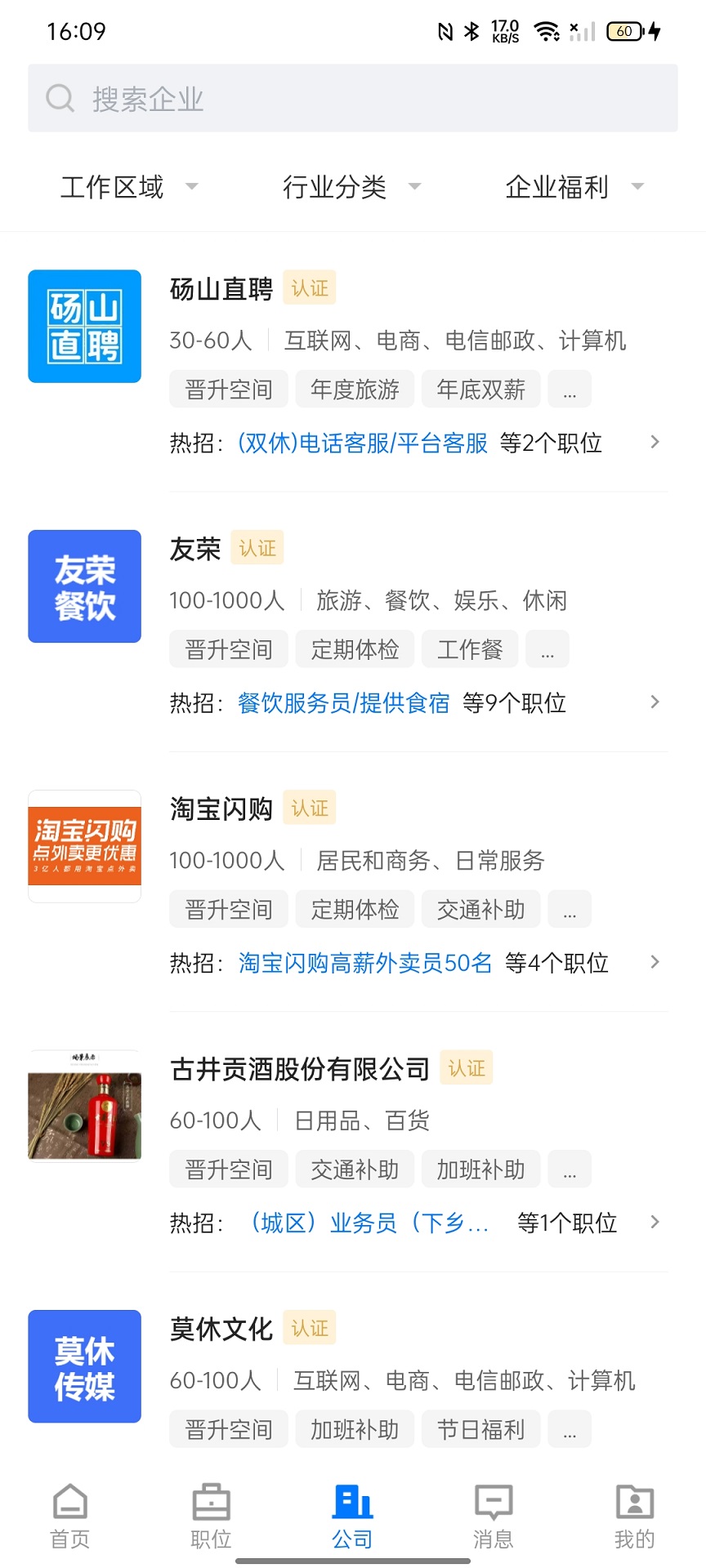
Task: Tap the ... button showing more 砀山直聘 benefits
Action: 569,389
